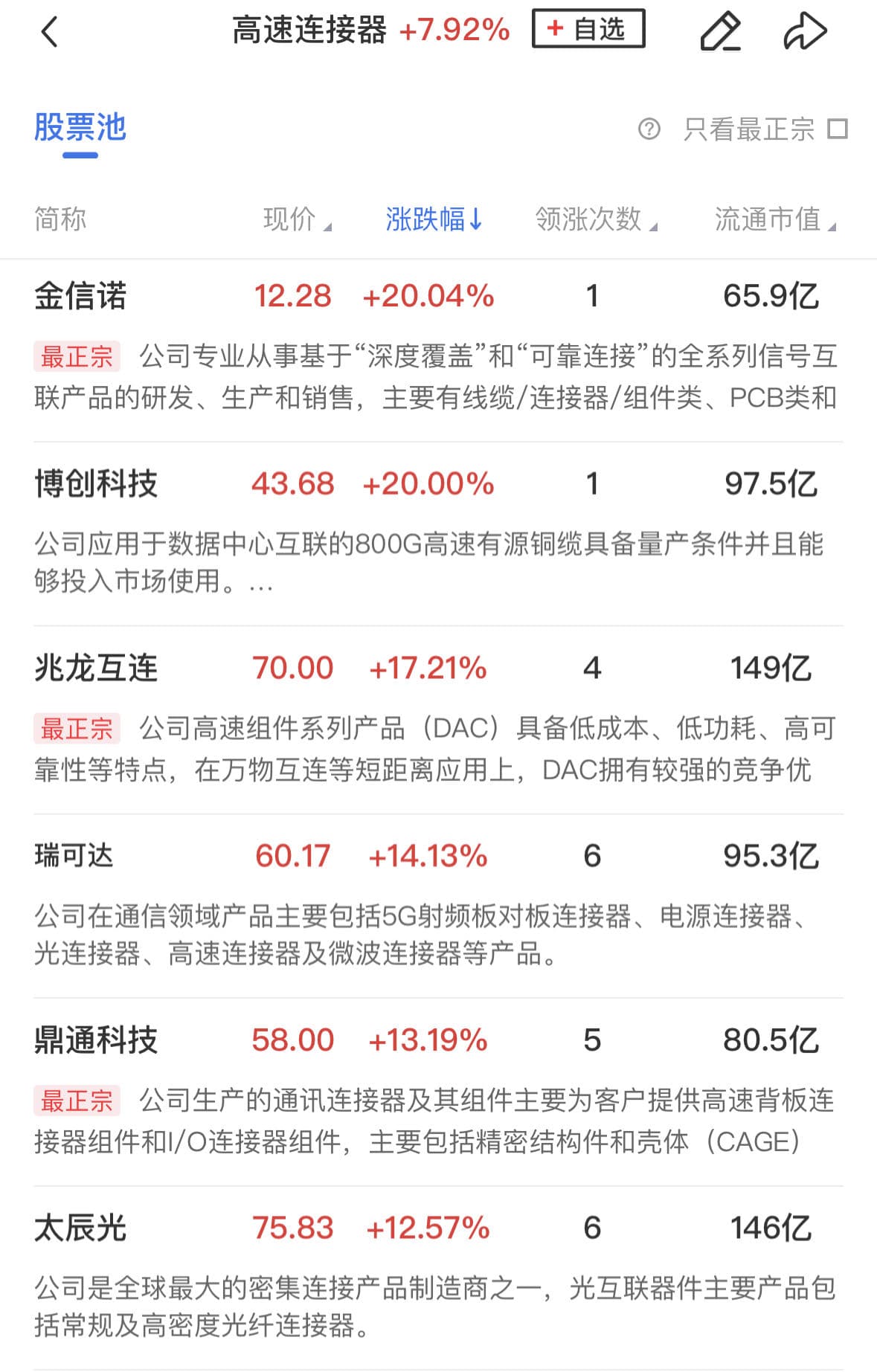Screen dimensions: 877x1372
Task: Select the 股票池 tab
Action: click(80, 129)
